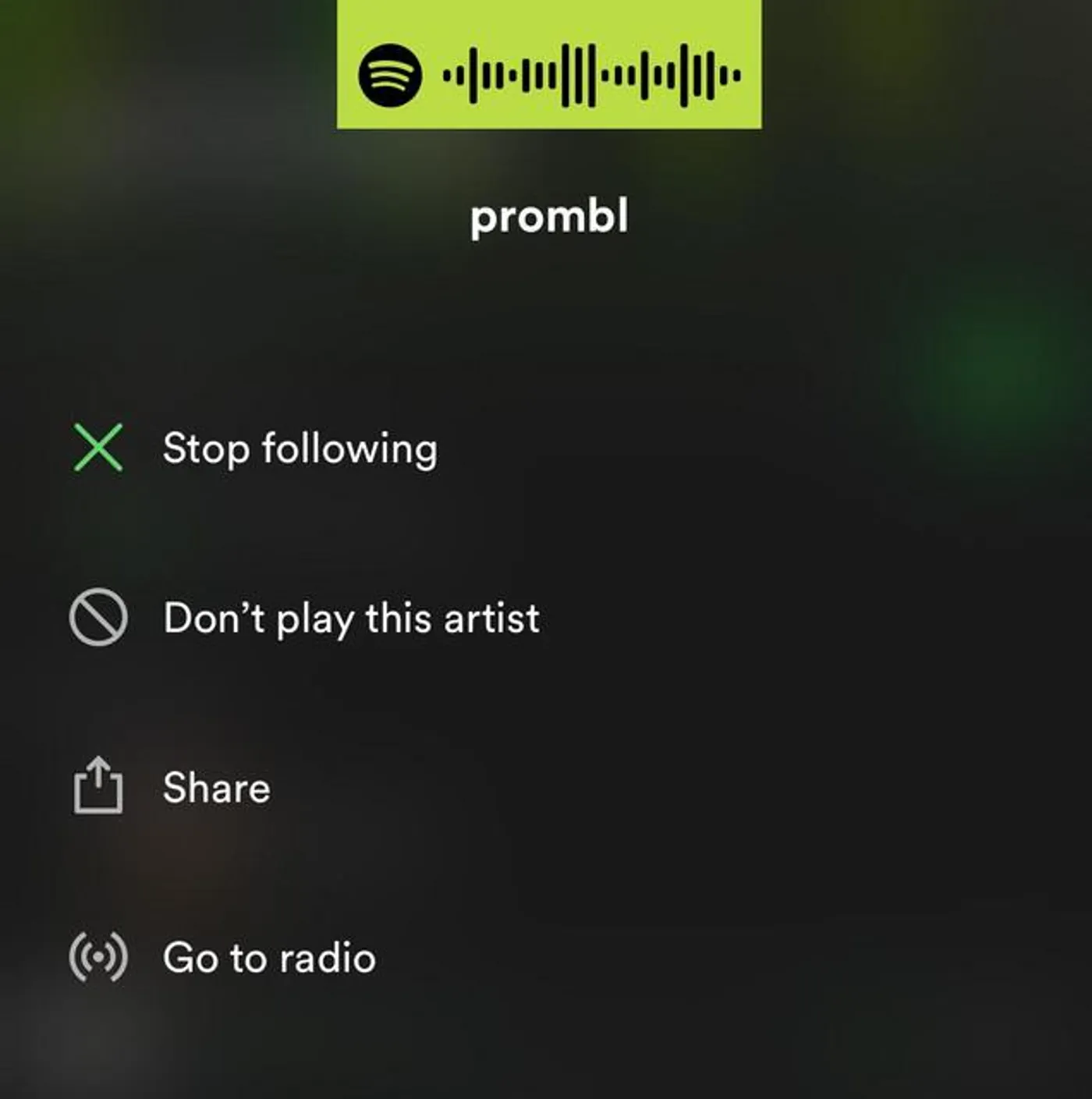Select Don't play this artist menu entry

351,618
